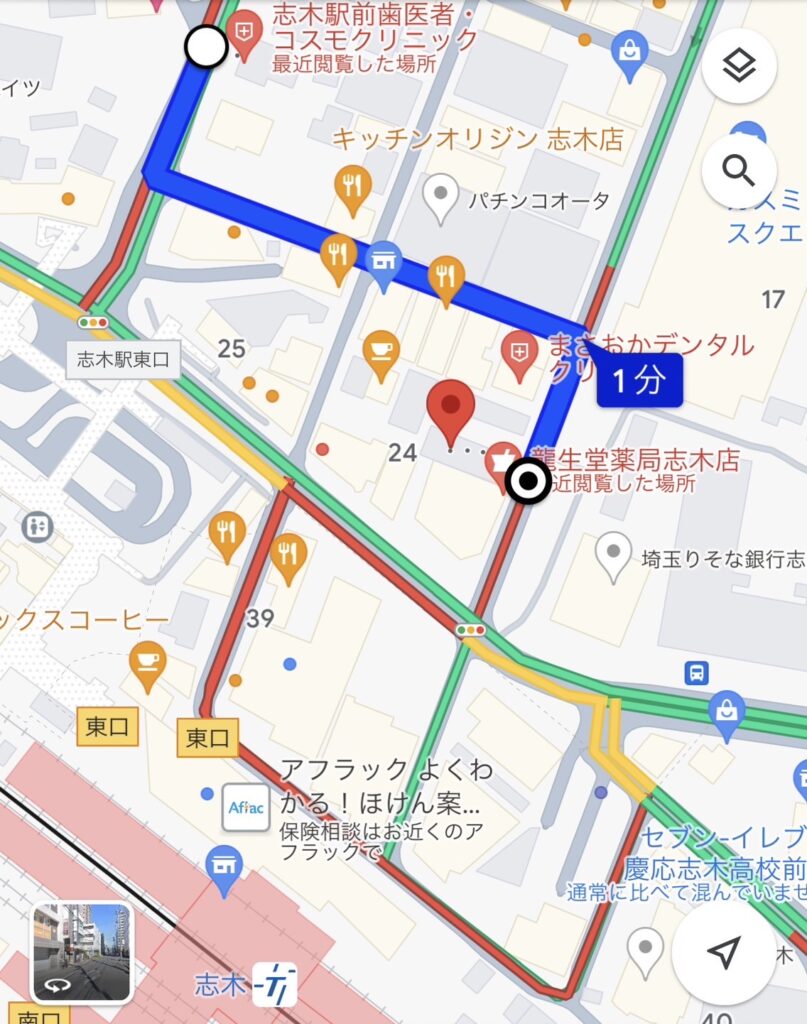Open the cafe pin near block 25

(380, 351)
